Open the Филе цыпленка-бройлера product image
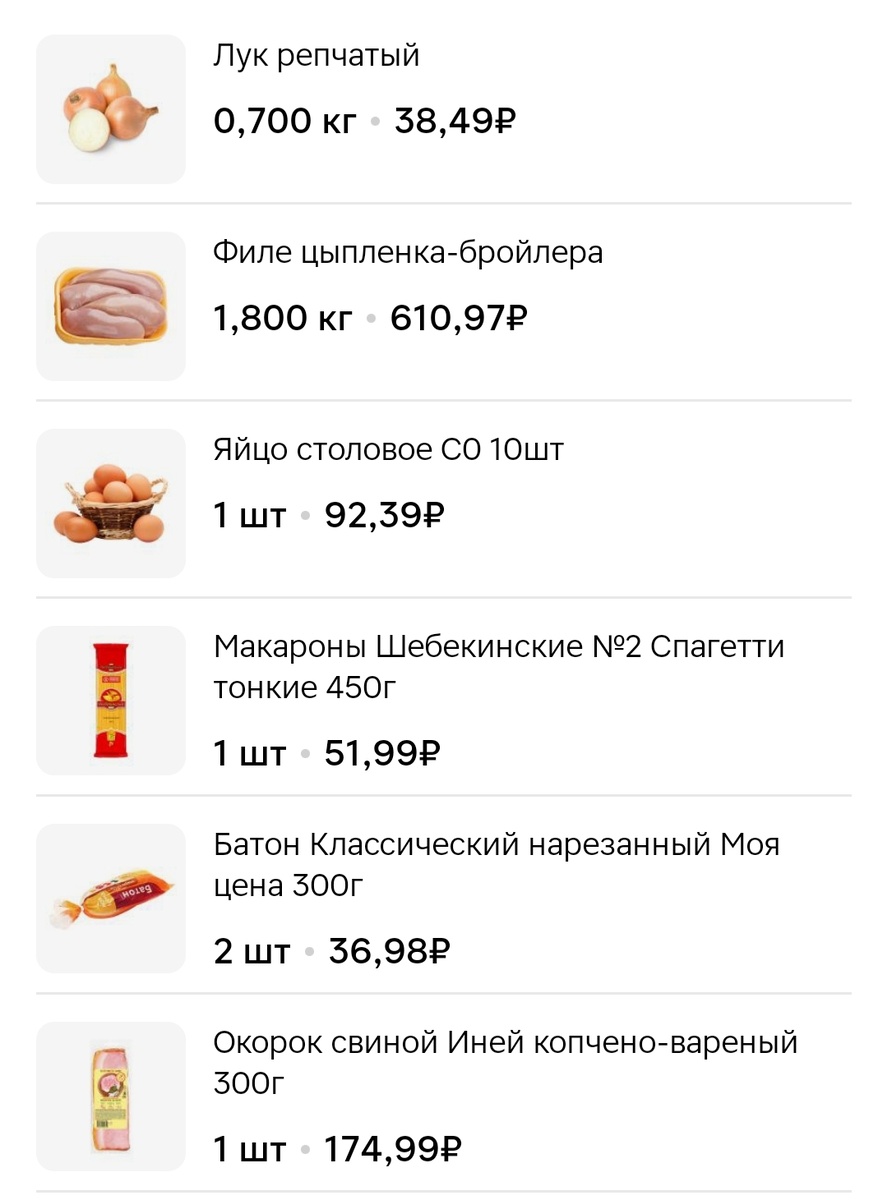 110,302
